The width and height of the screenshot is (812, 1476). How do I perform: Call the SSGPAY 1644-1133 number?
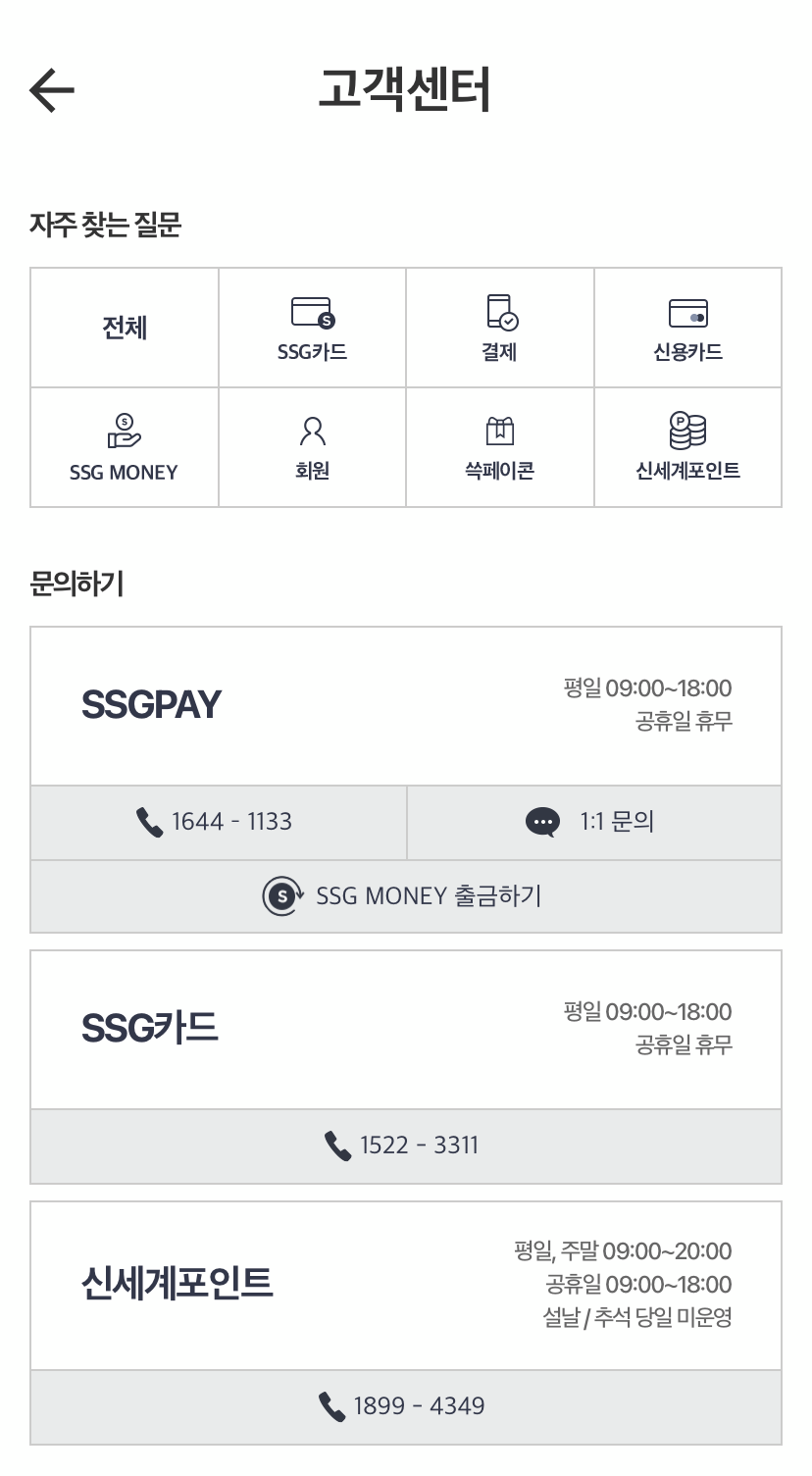(217, 822)
